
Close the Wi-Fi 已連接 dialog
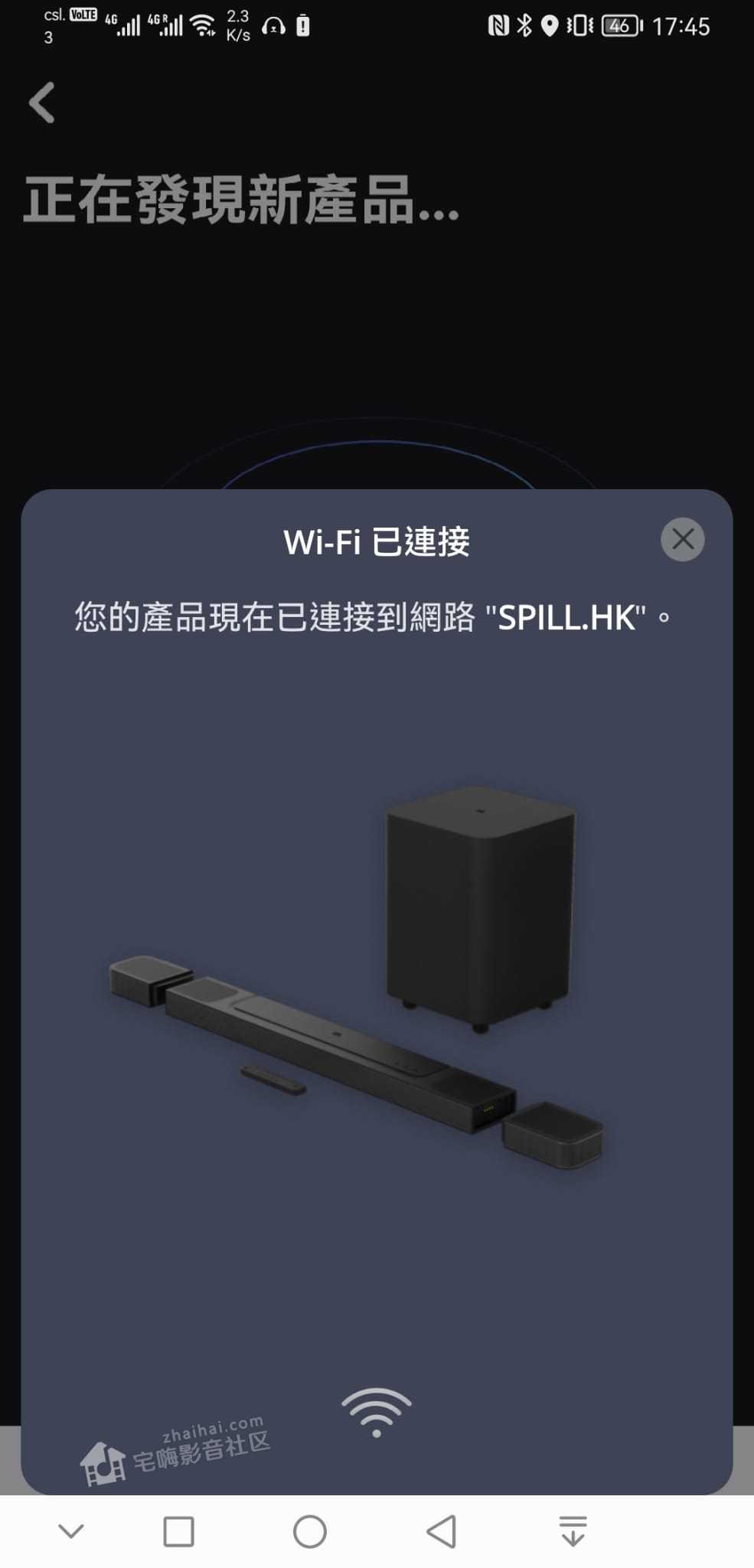click(682, 540)
